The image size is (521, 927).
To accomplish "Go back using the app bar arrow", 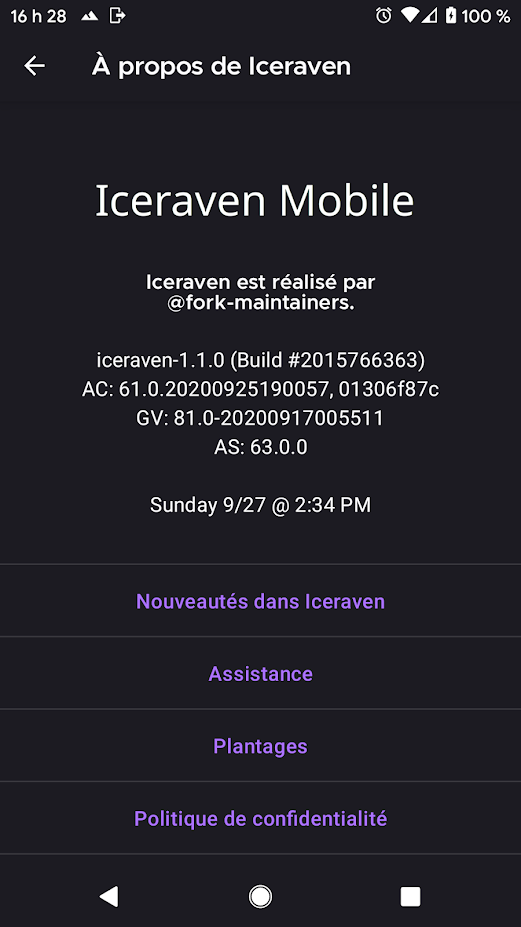I will click(x=34, y=66).
